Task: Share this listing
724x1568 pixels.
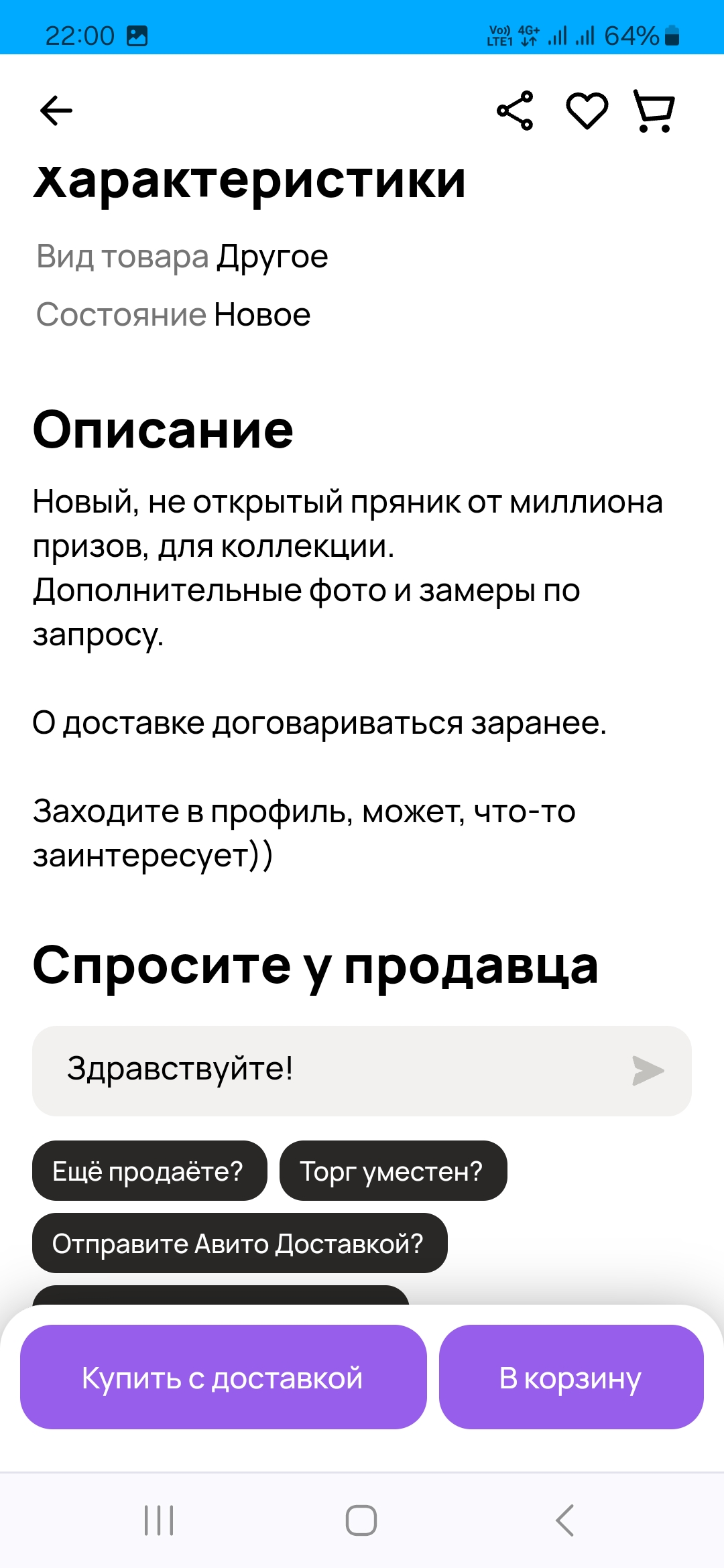Action: (515, 111)
